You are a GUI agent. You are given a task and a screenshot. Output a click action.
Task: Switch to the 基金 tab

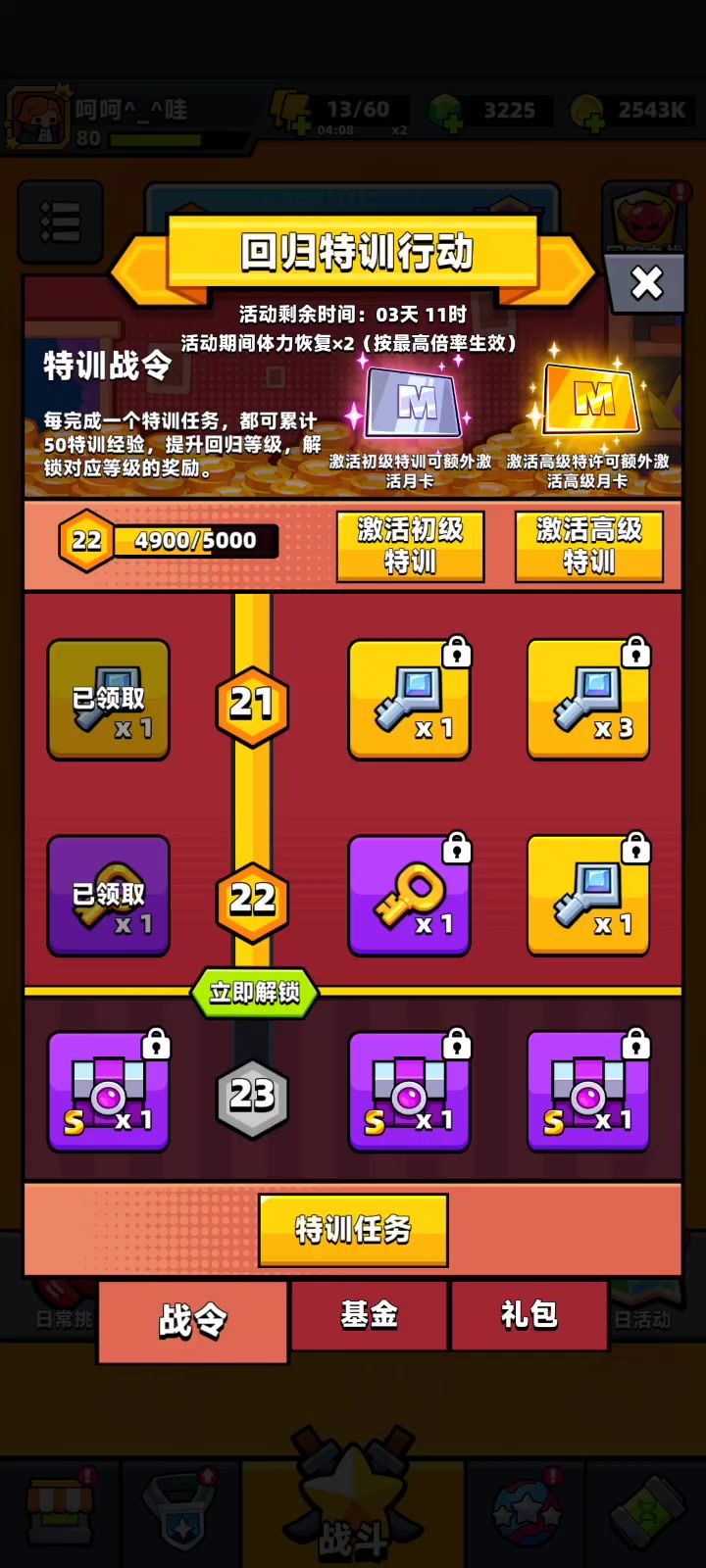(x=369, y=1315)
